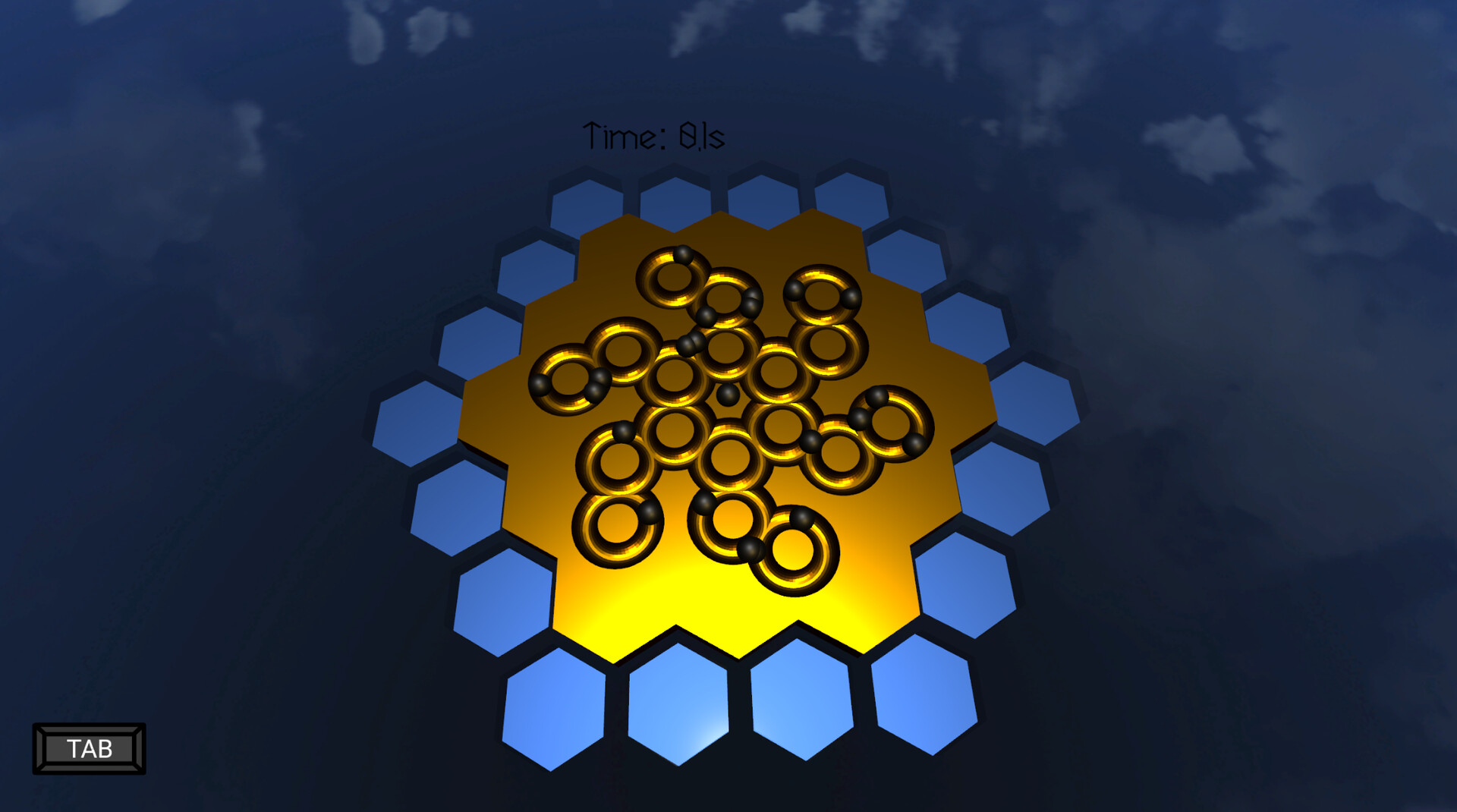Tap the TAB button
Viewport: 1457px width, 812px height.
(x=89, y=749)
